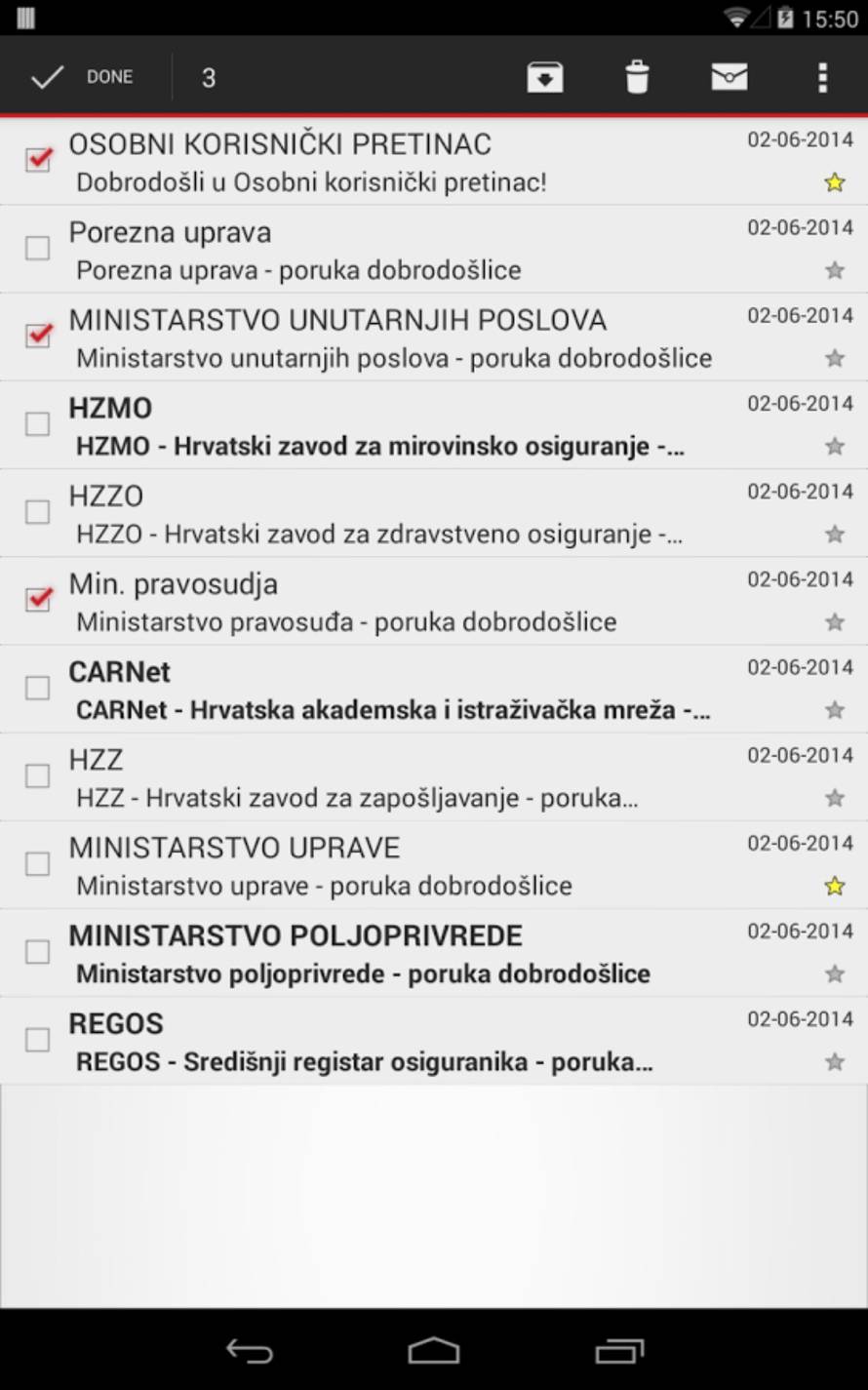Open the HZZ message row
The image size is (868, 1390).
pyautogui.click(x=434, y=777)
